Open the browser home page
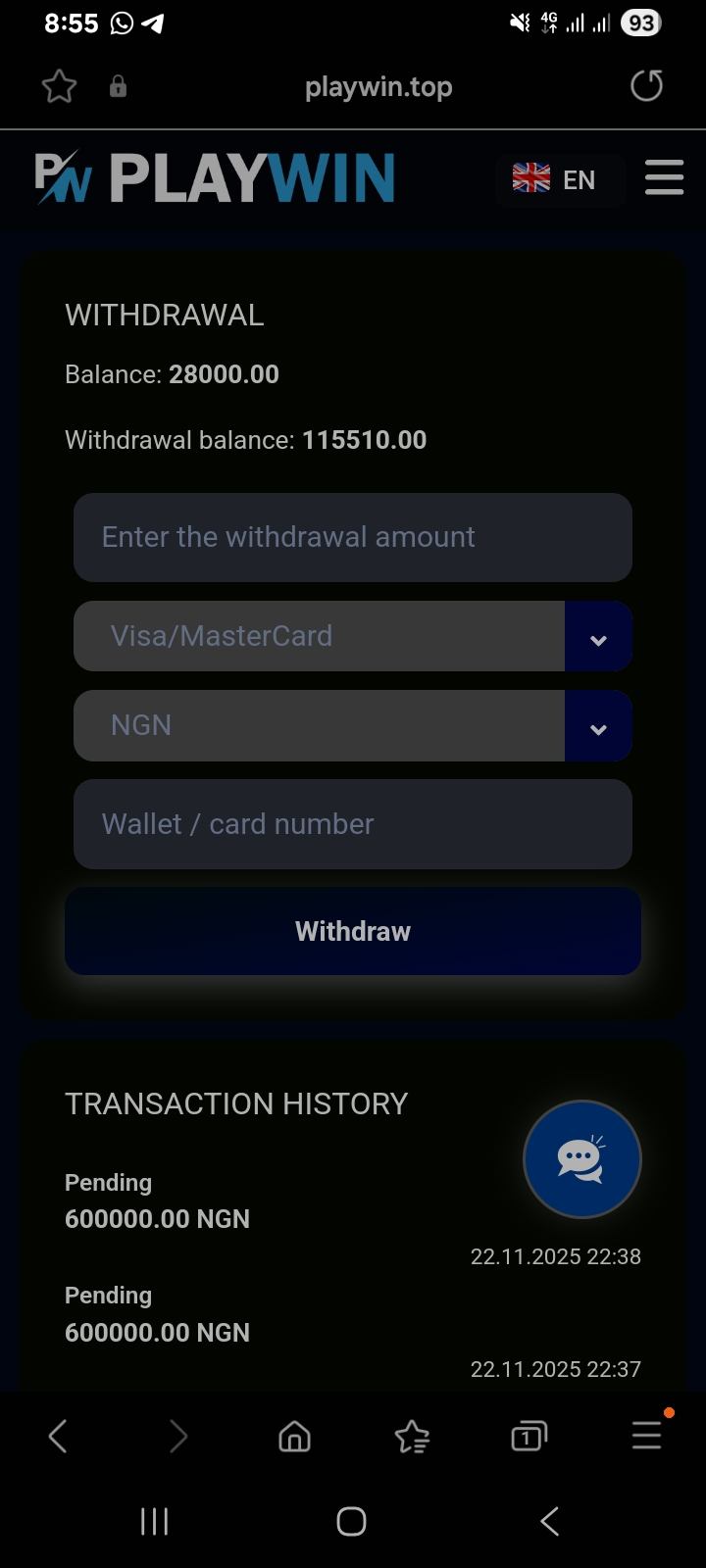706x1568 pixels. pos(294,1437)
